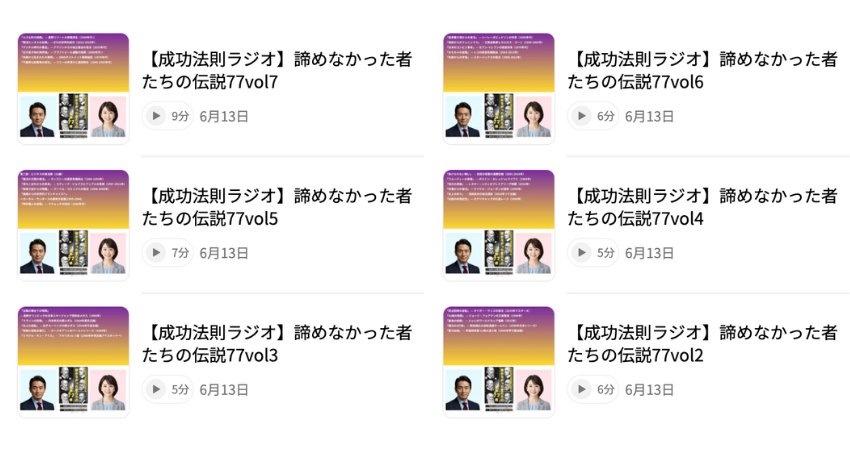The width and height of the screenshot is (850, 450).
Task: Select the 77vol3 episode thumbnail
Action: click(73, 361)
